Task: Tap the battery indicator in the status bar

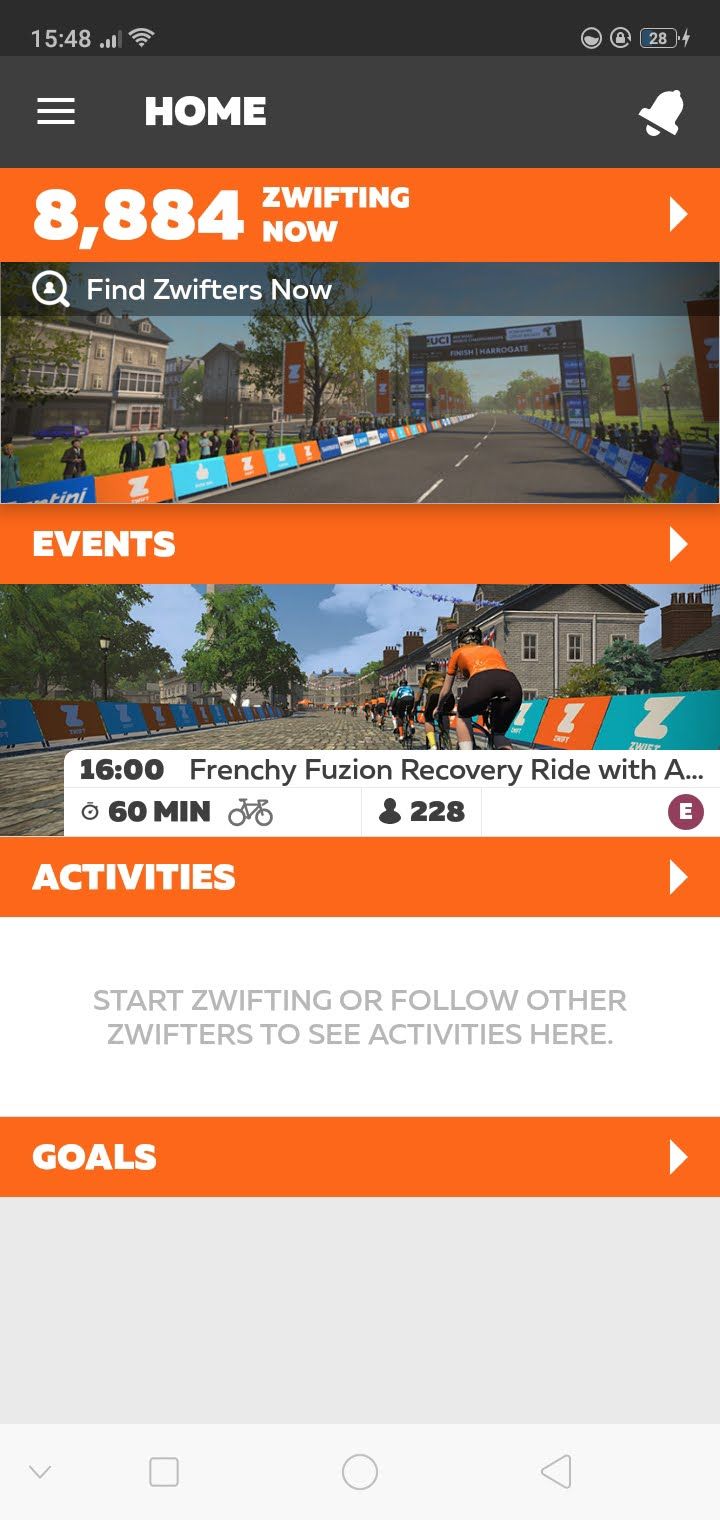Action: pos(660,37)
